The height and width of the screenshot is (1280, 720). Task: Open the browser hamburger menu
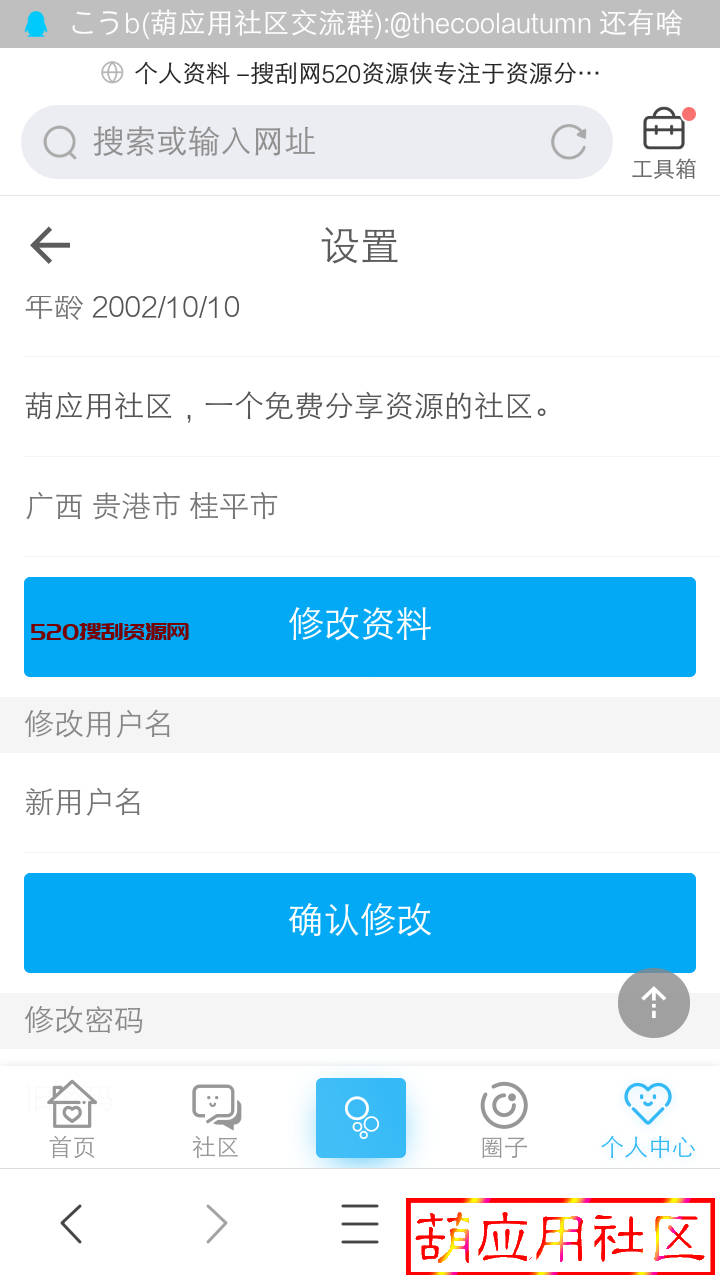click(x=360, y=1223)
